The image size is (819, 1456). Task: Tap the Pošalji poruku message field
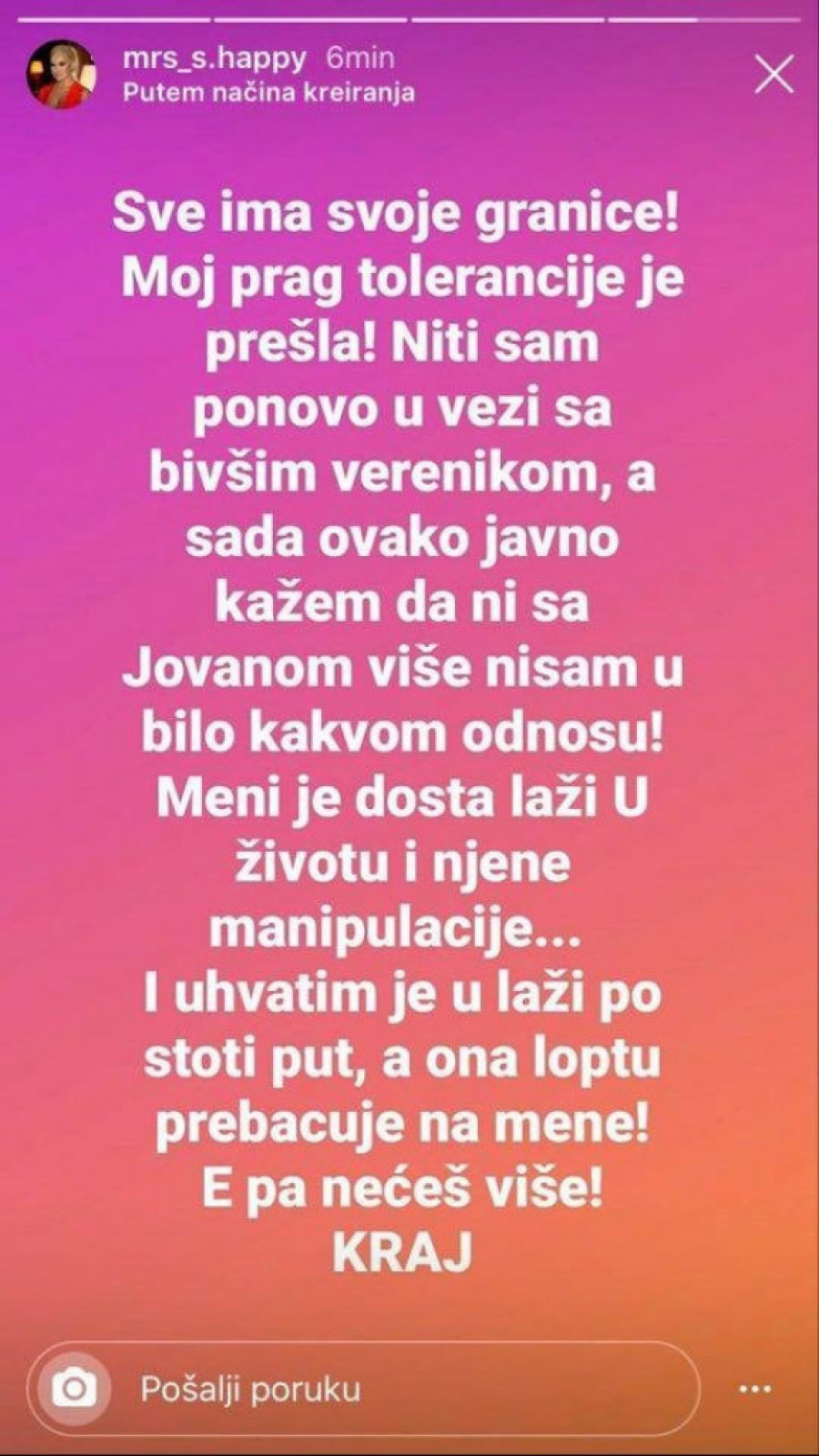pyautogui.click(x=400, y=1390)
